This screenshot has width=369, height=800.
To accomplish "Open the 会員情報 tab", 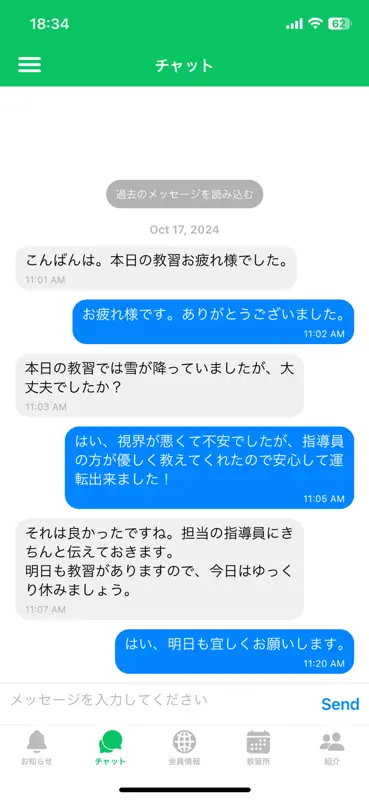I will [184, 748].
